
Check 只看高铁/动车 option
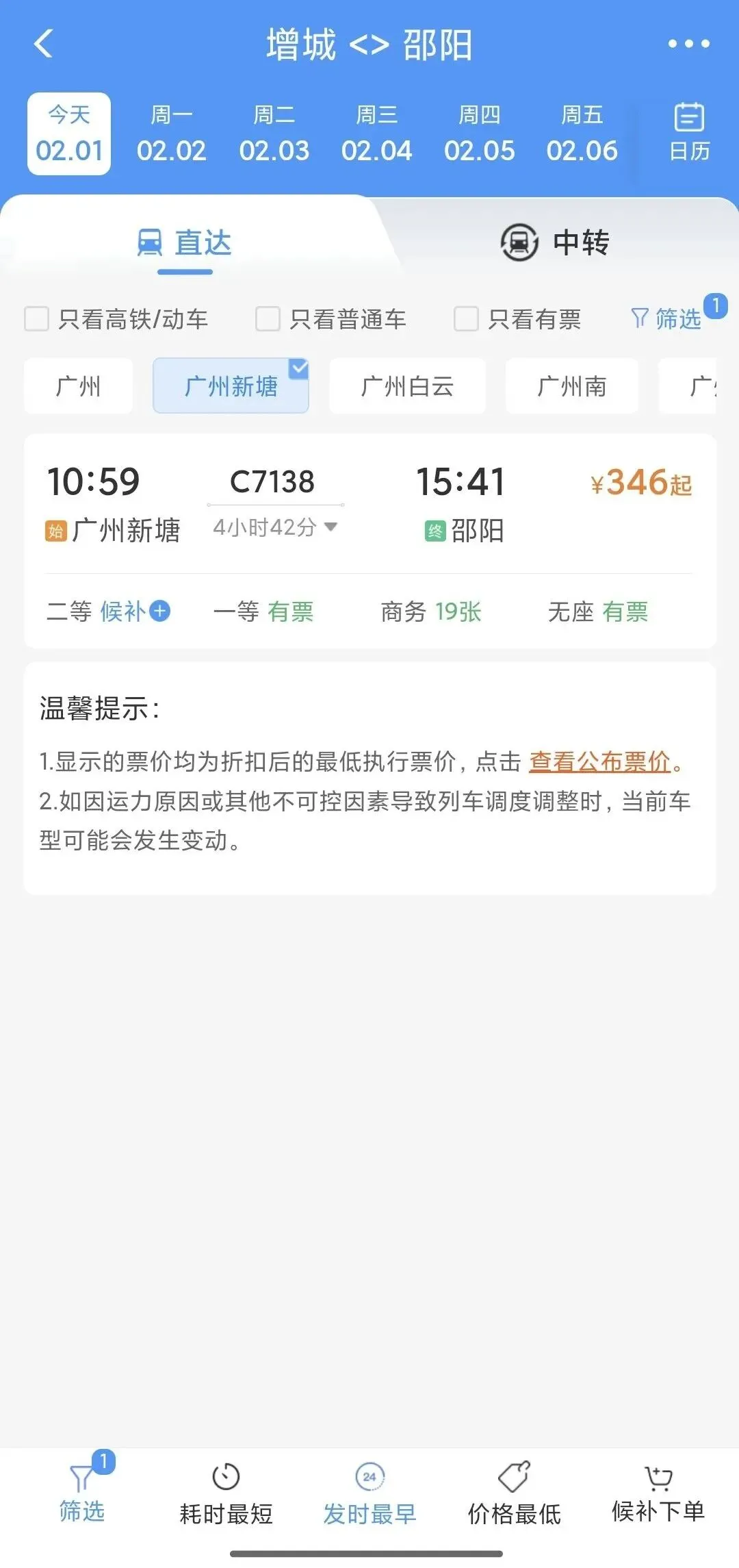point(37,319)
